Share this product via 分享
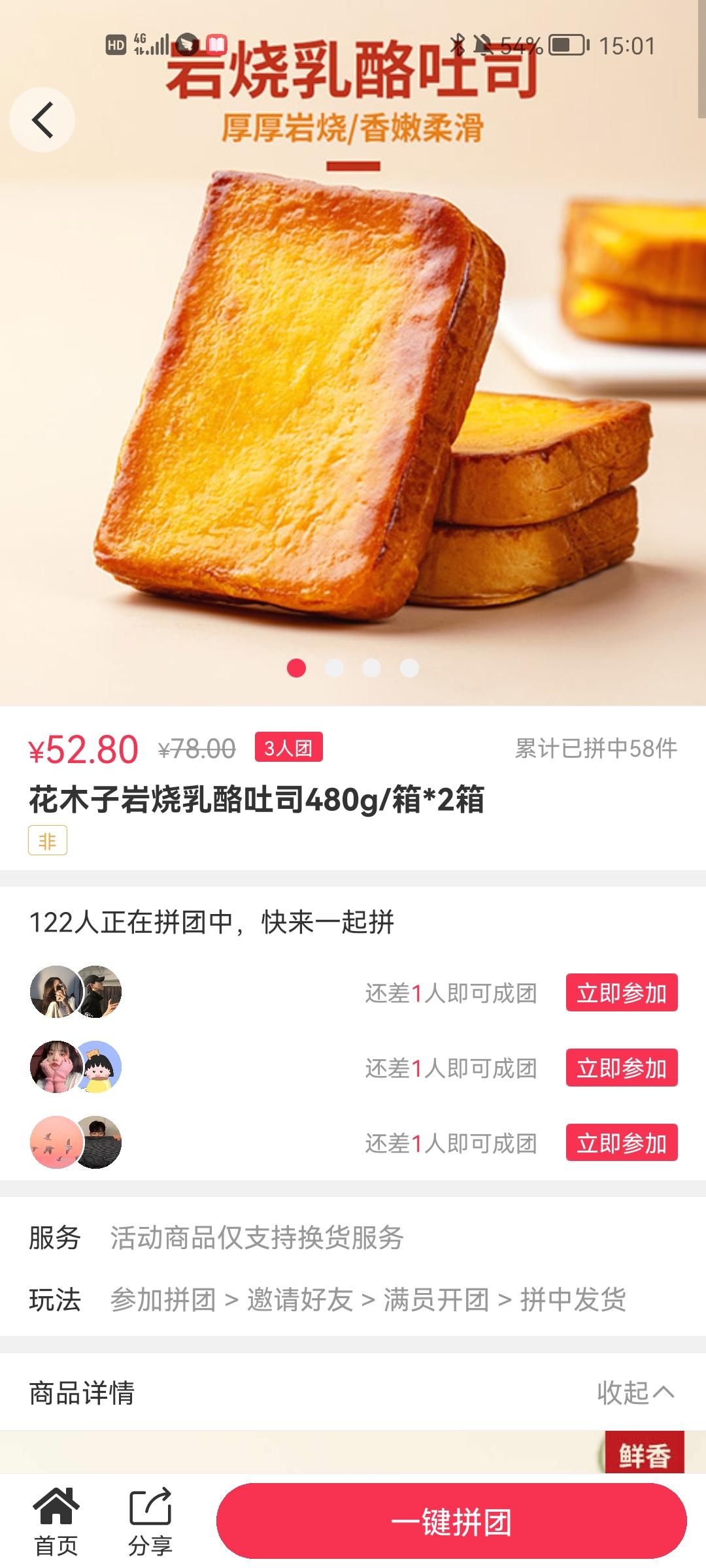Viewport: 706px width, 1568px height. pyautogui.click(x=150, y=1521)
